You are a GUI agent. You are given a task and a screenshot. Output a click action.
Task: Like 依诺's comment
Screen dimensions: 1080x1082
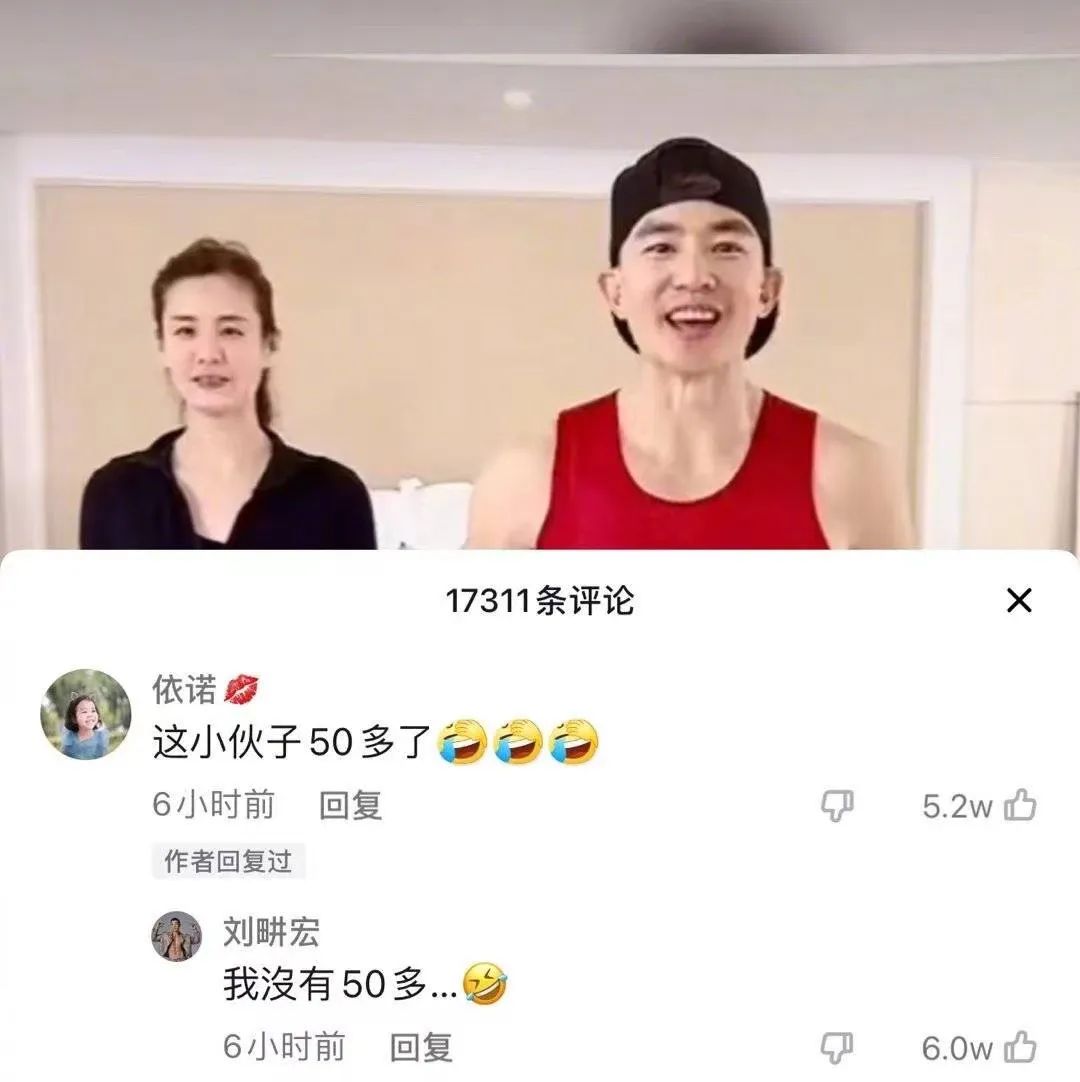(x=1020, y=806)
